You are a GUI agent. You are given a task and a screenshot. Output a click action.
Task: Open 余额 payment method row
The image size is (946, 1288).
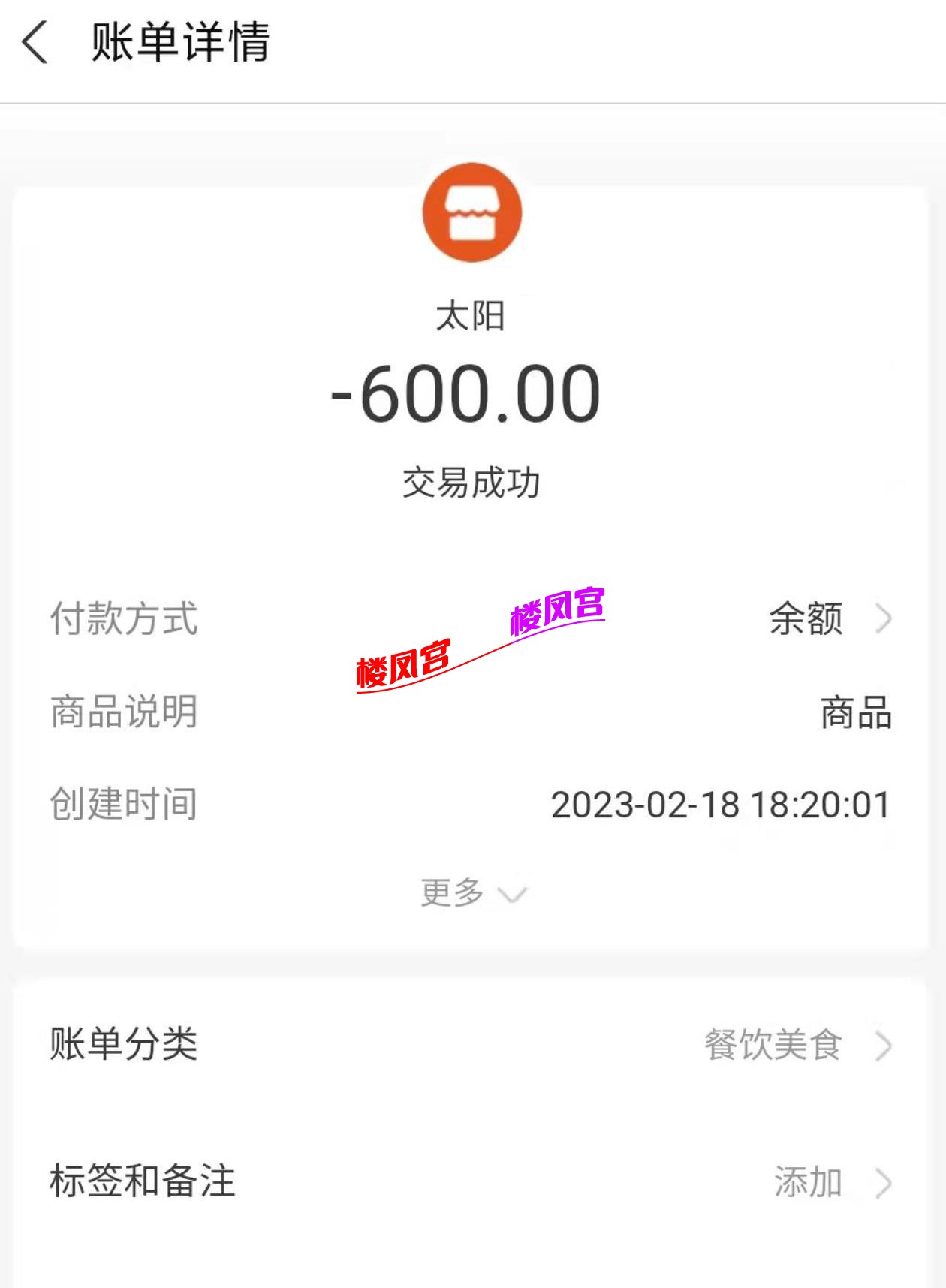coord(806,618)
